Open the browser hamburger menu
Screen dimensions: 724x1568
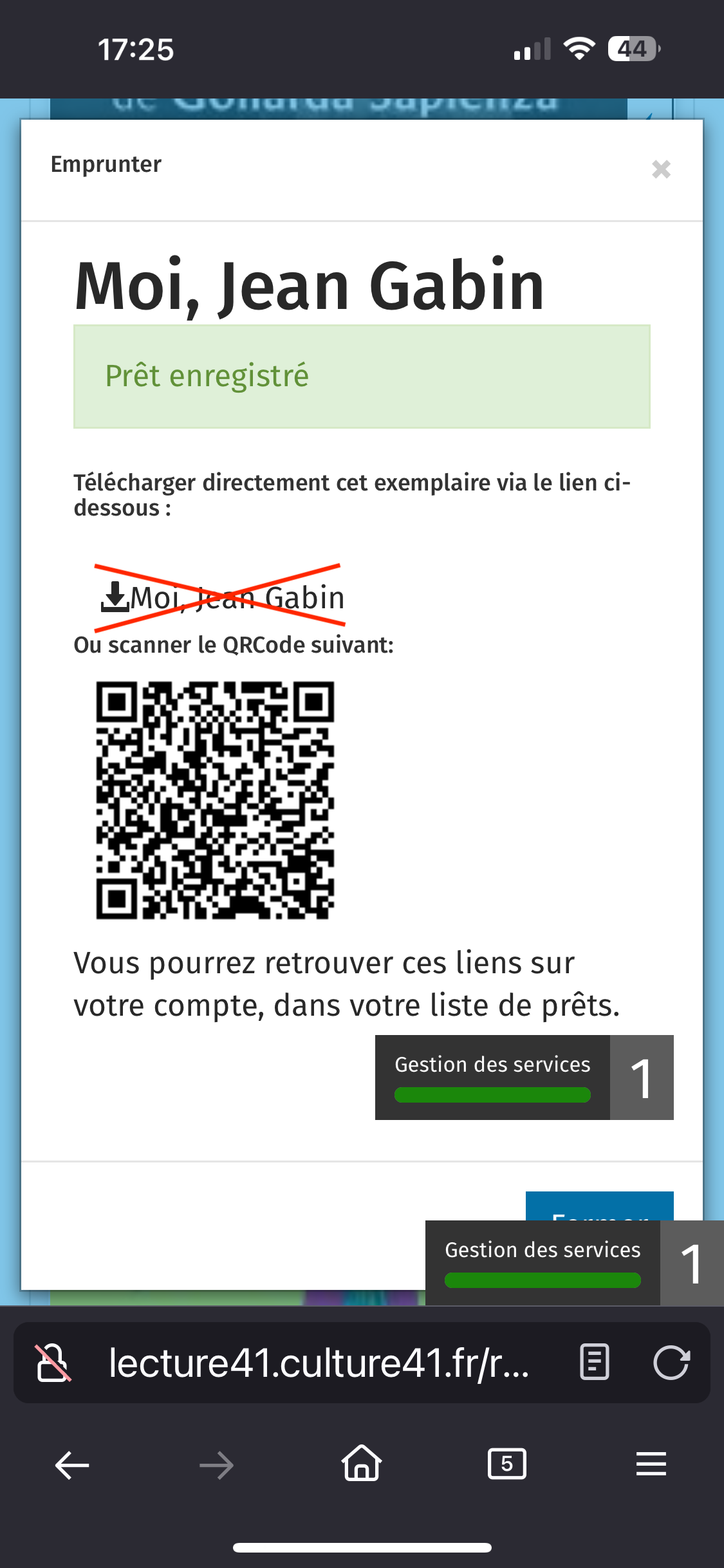651,1464
